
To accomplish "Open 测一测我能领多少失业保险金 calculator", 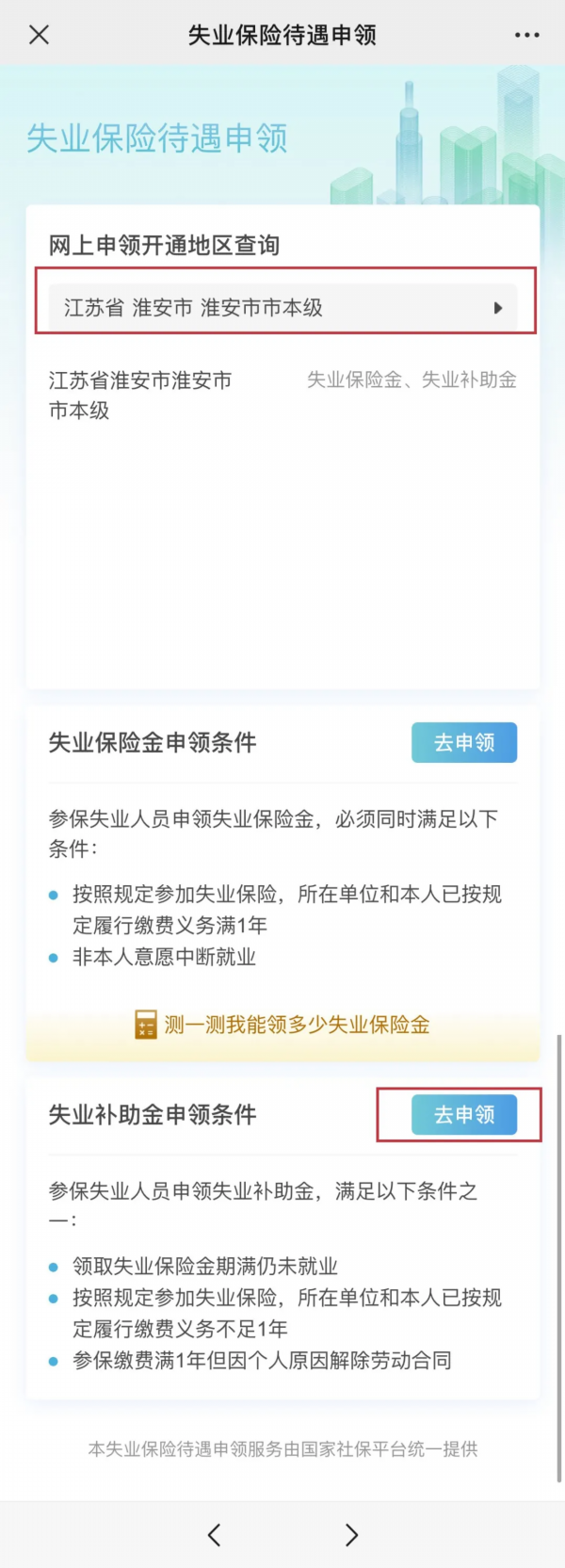I will click(282, 1025).
